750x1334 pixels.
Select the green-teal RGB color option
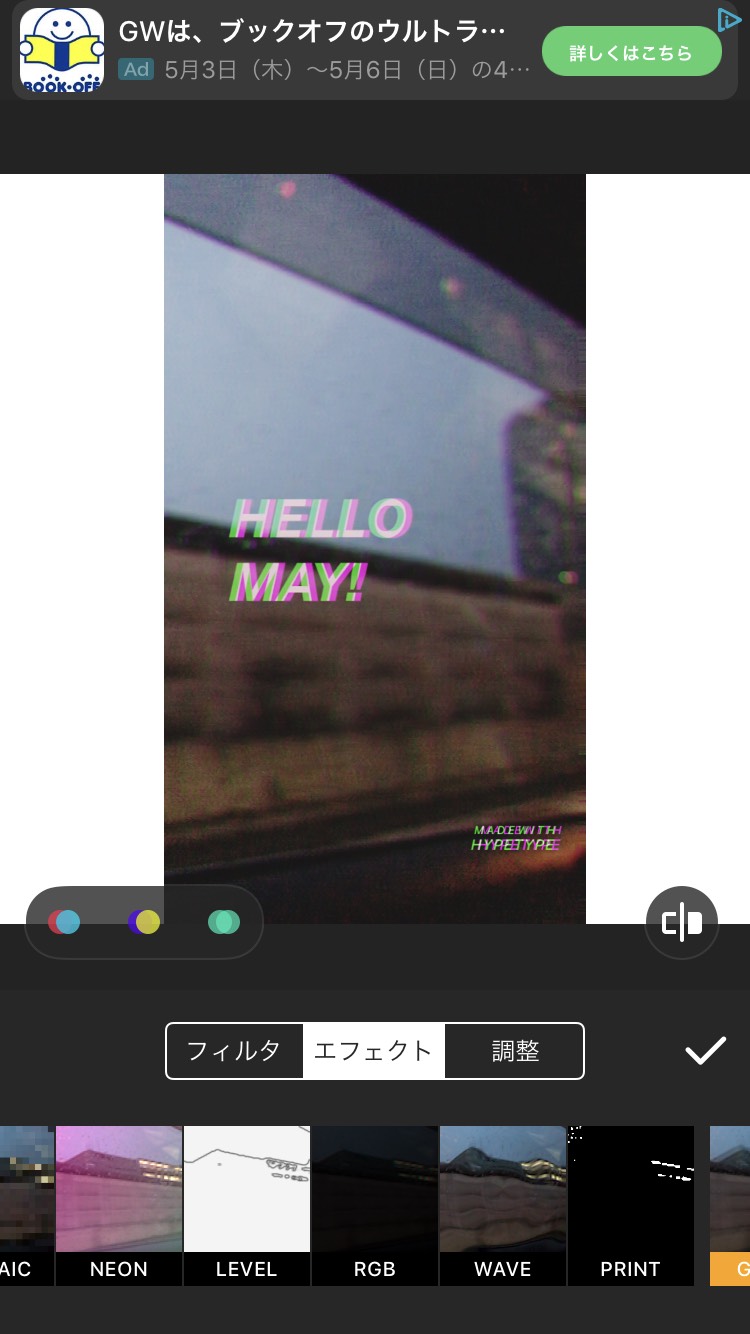click(224, 921)
